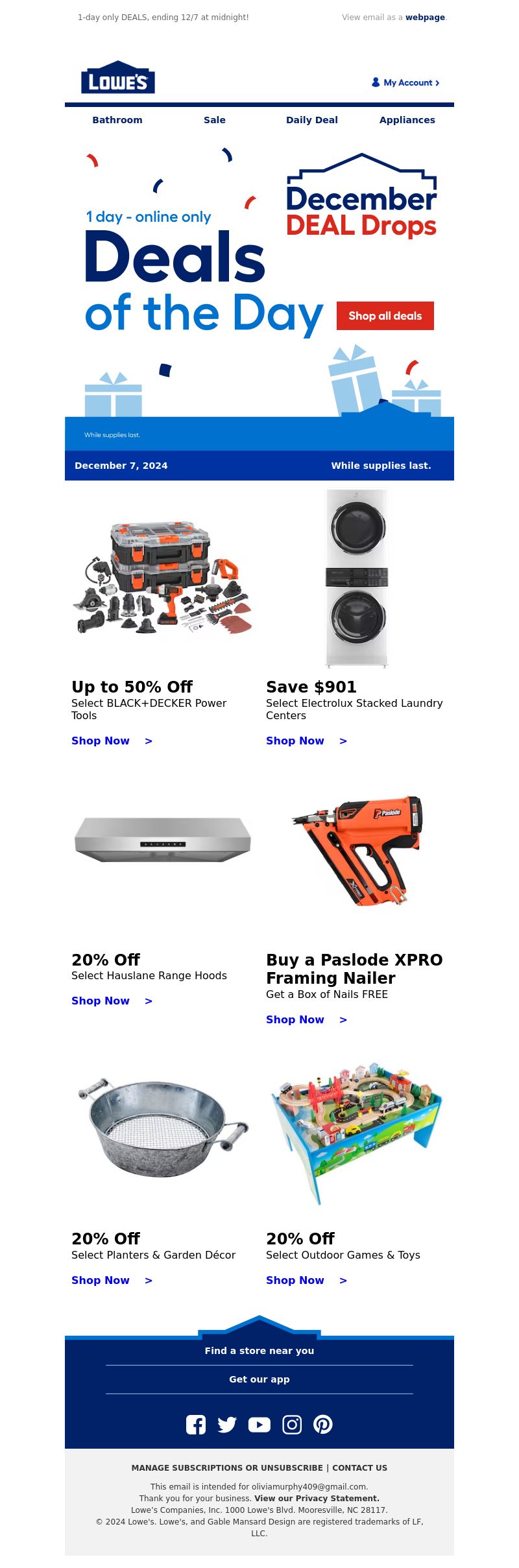Visit the Lowe's Facebook page

196,1425
